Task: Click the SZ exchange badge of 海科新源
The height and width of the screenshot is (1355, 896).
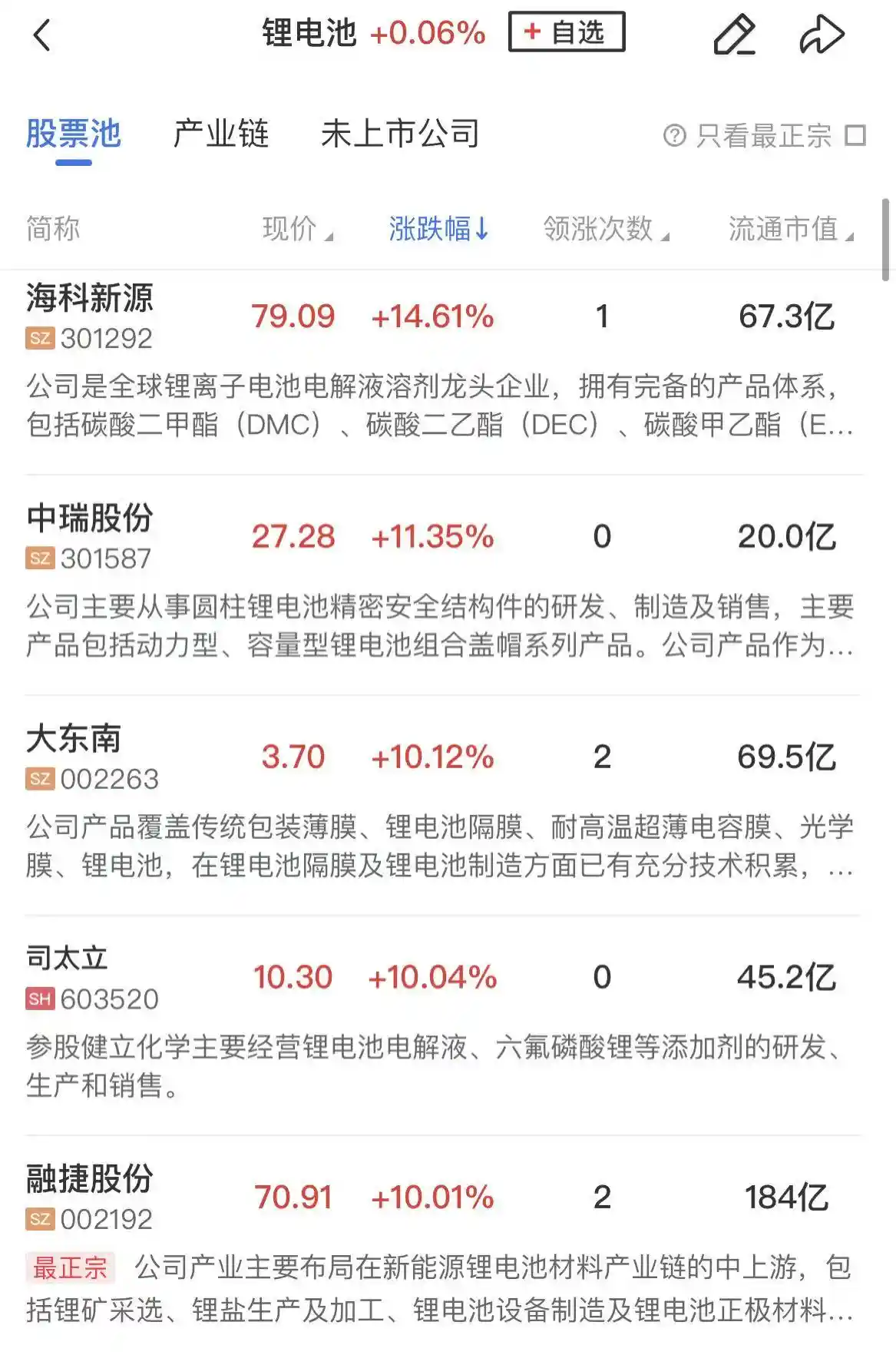Action: click(40, 338)
